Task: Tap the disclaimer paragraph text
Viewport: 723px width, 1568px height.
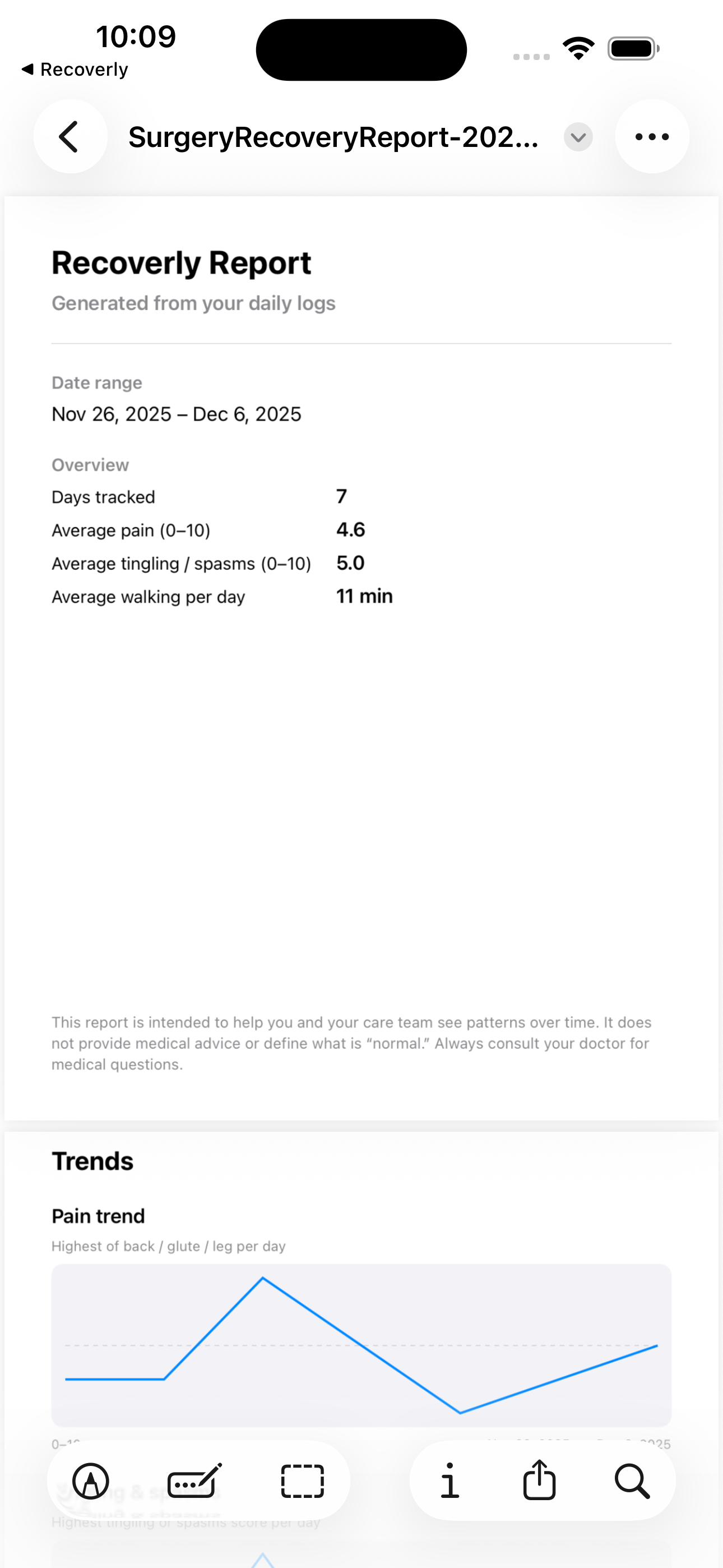Action: click(351, 1043)
